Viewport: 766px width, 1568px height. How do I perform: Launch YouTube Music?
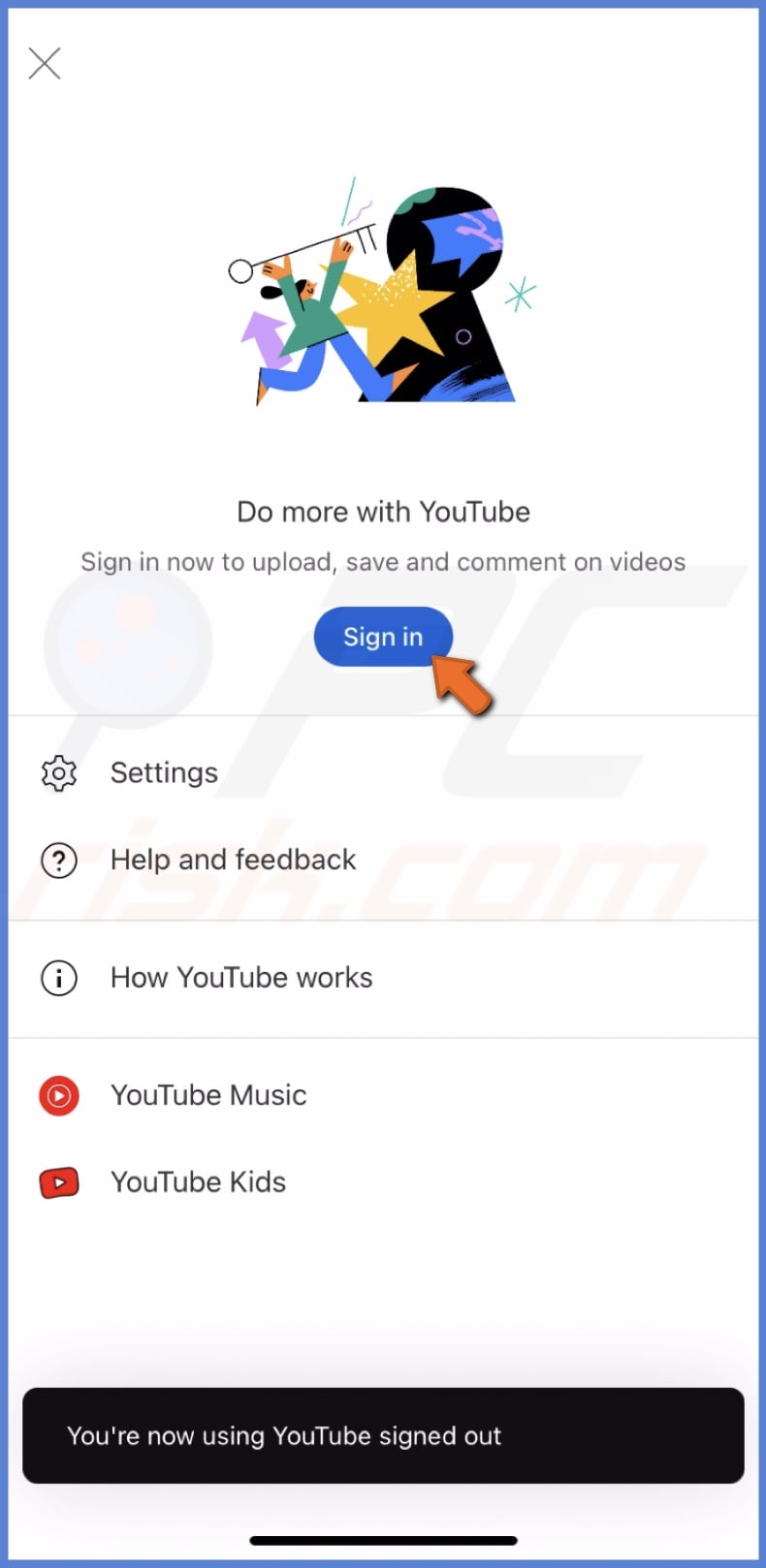tap(207, 1095)
